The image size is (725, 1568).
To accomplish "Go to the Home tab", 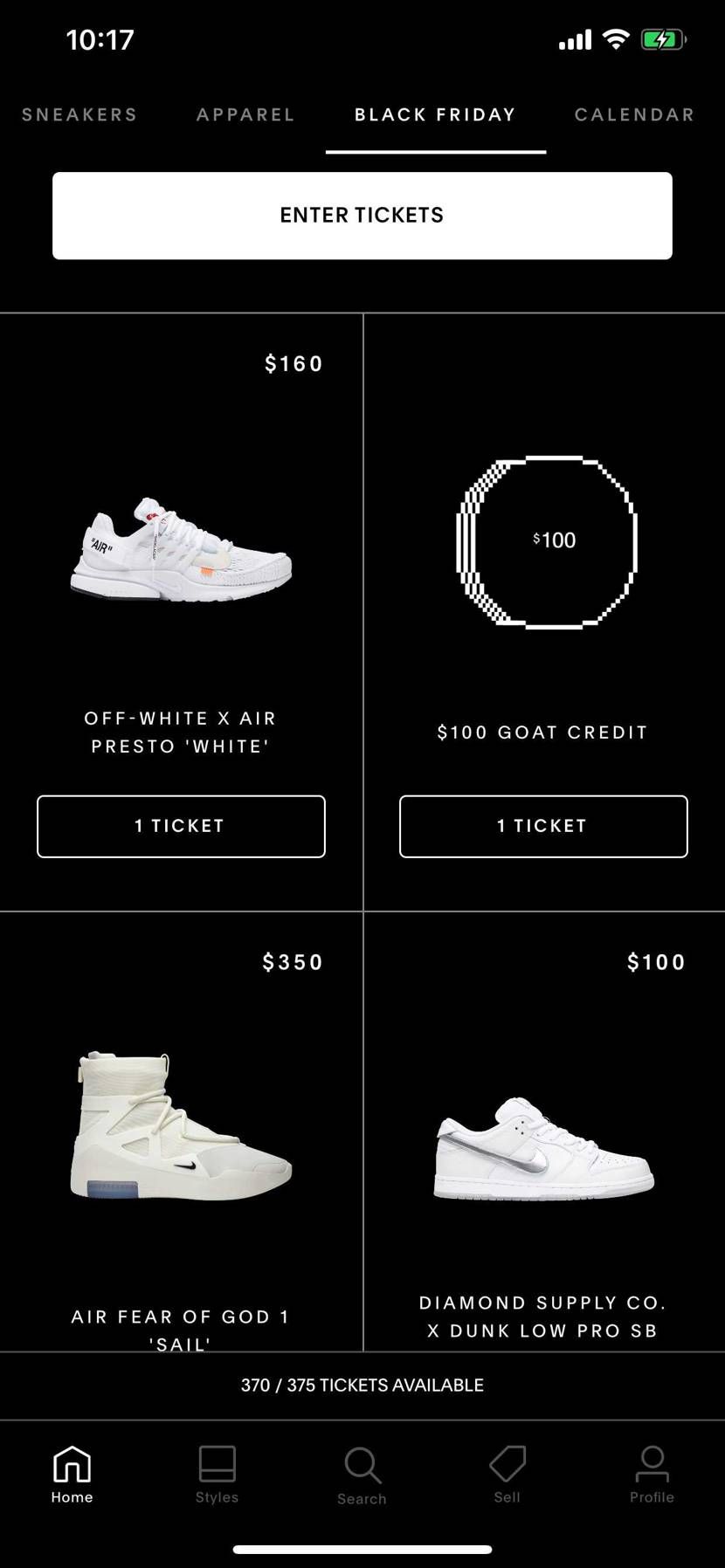I will point(72,1475).
